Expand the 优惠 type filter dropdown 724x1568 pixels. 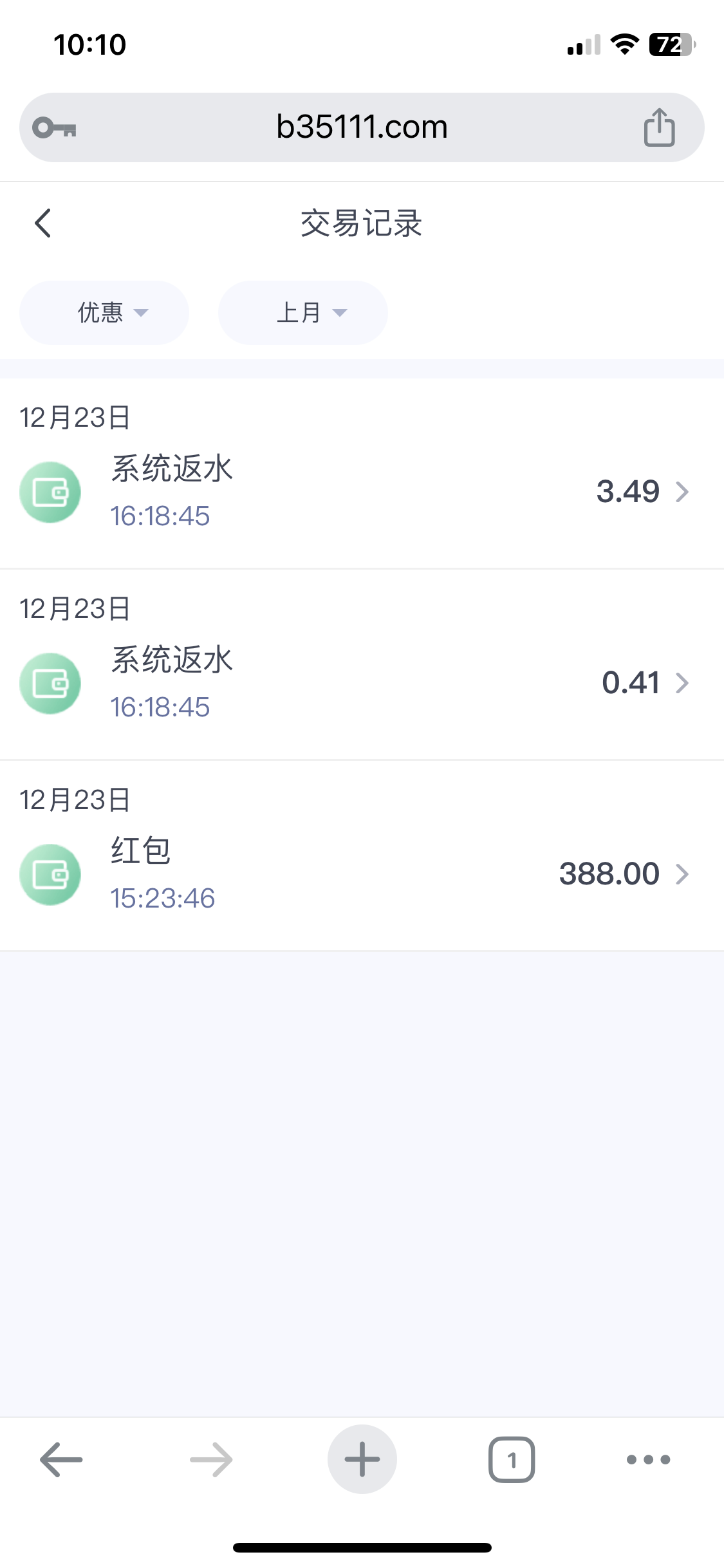click(104, 313)
